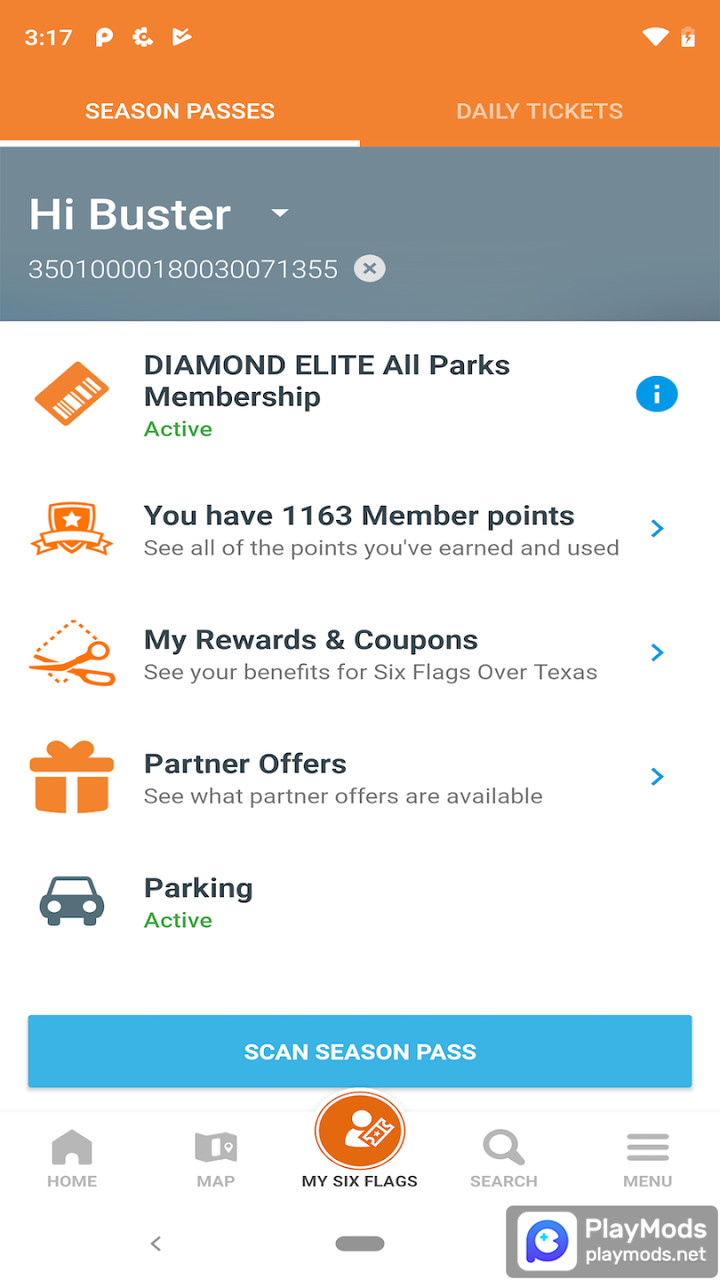
Task: Tap the back arrow in the navigation bar
Action: coord(156,1243)
